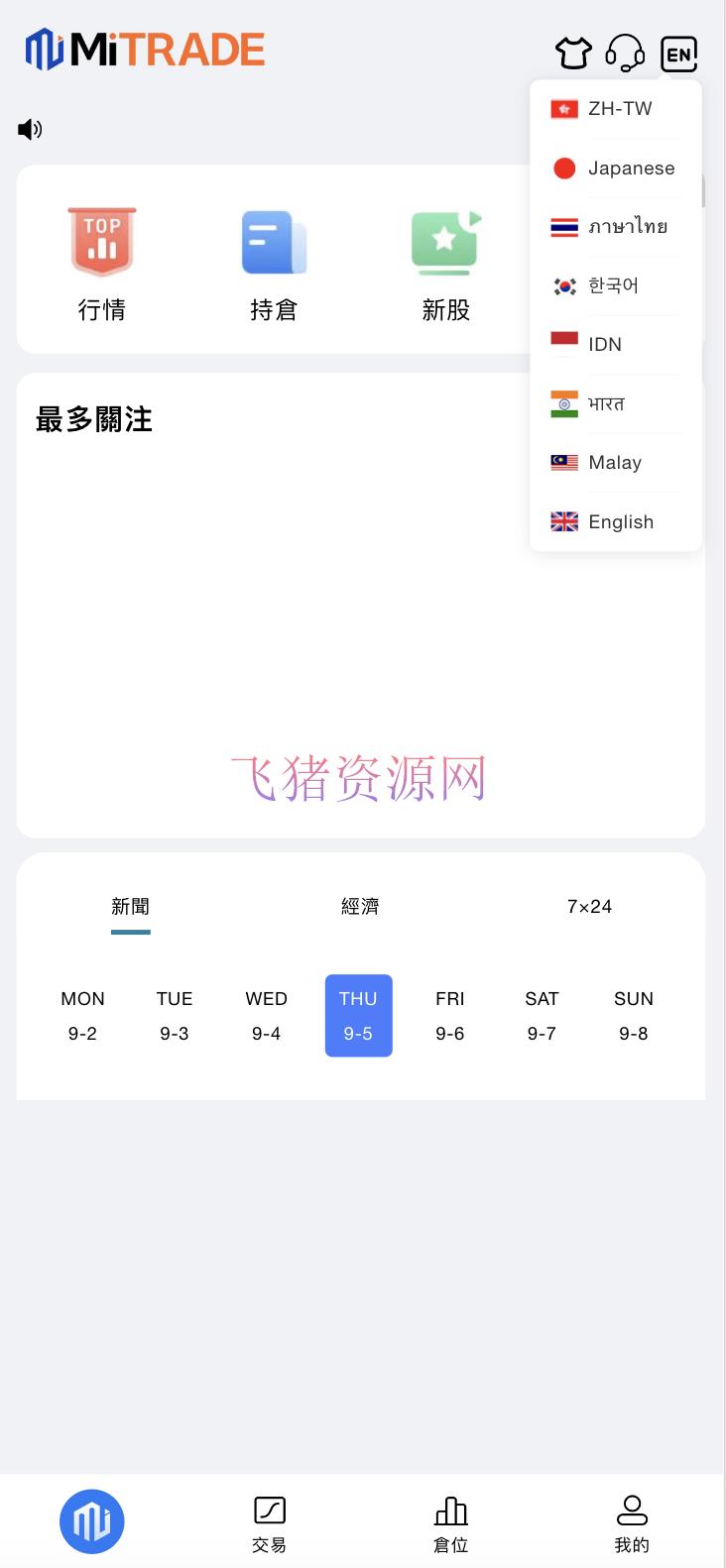
Task: Choose English in the language menu
Action: (x=620, y=521)
